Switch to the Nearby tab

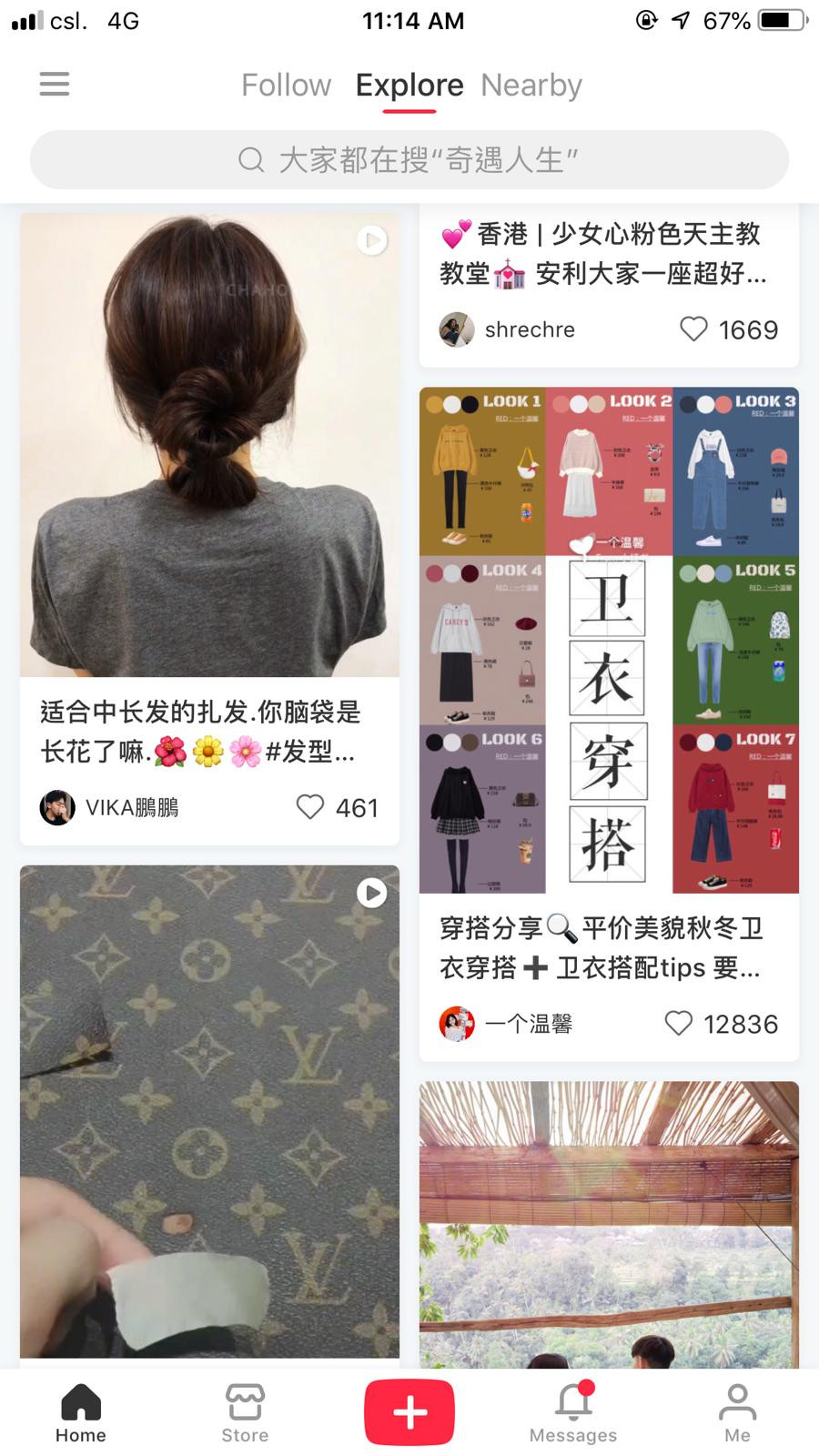tap(531, 86)
